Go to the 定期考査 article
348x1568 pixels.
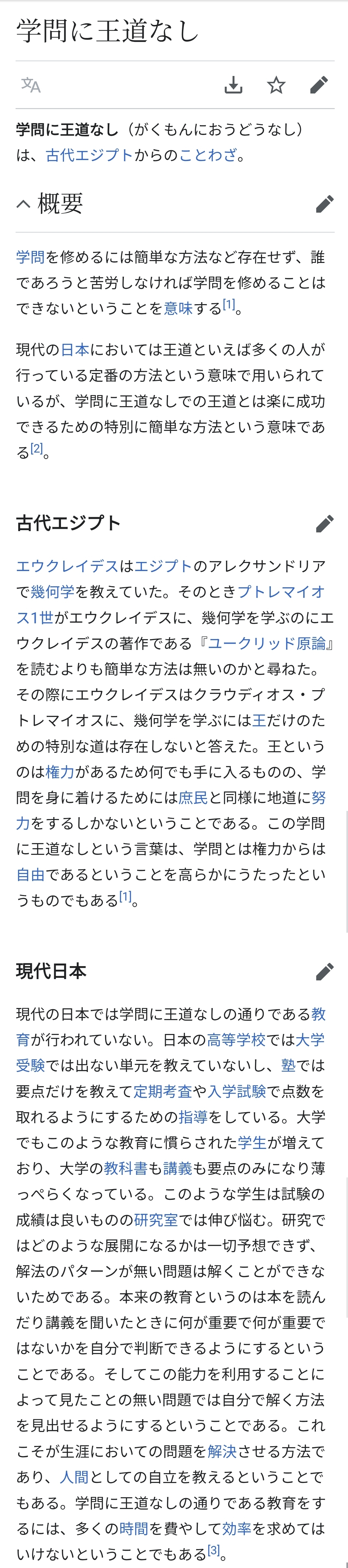point(162,1091)
